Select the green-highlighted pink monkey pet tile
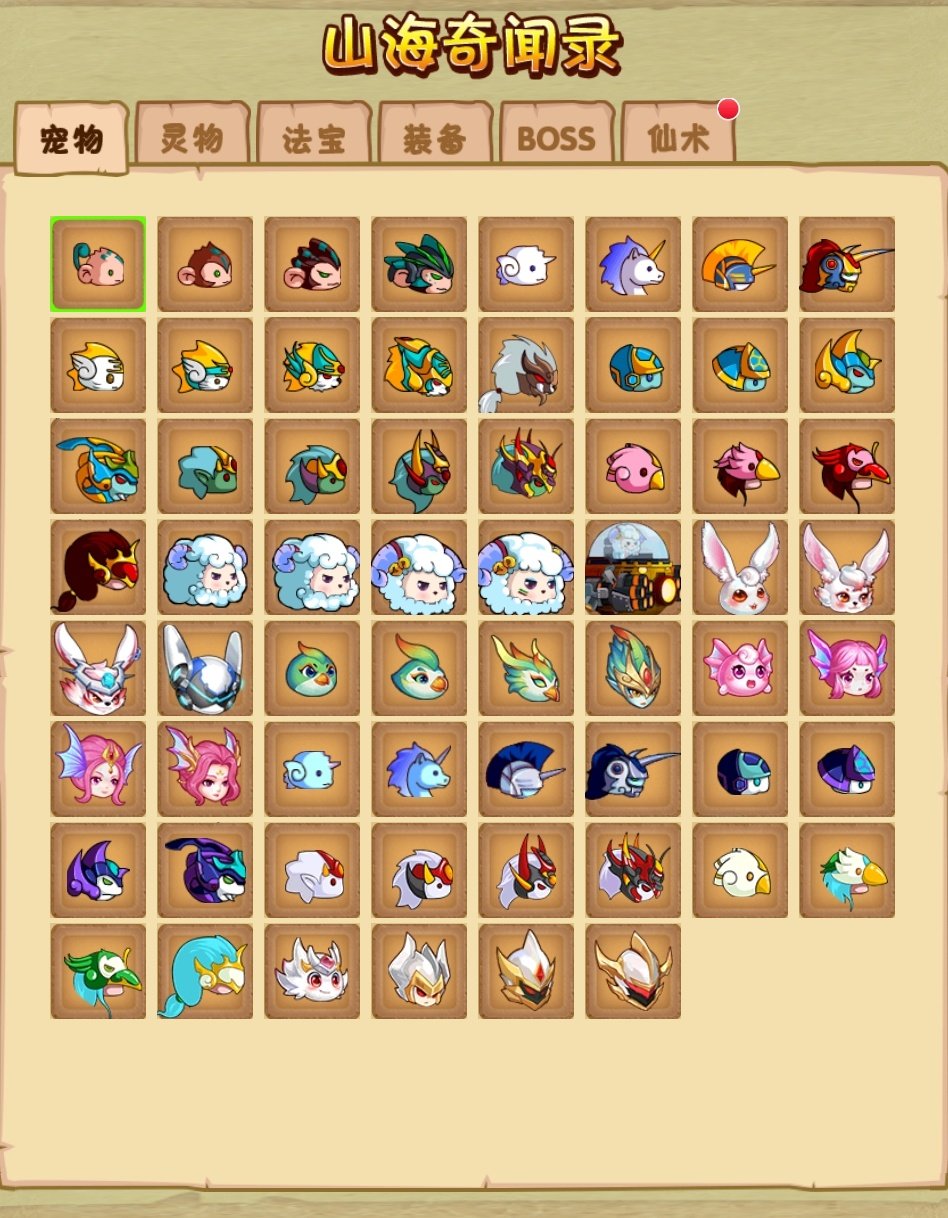This screenshot has height=1218, width=948. (98, 264)
